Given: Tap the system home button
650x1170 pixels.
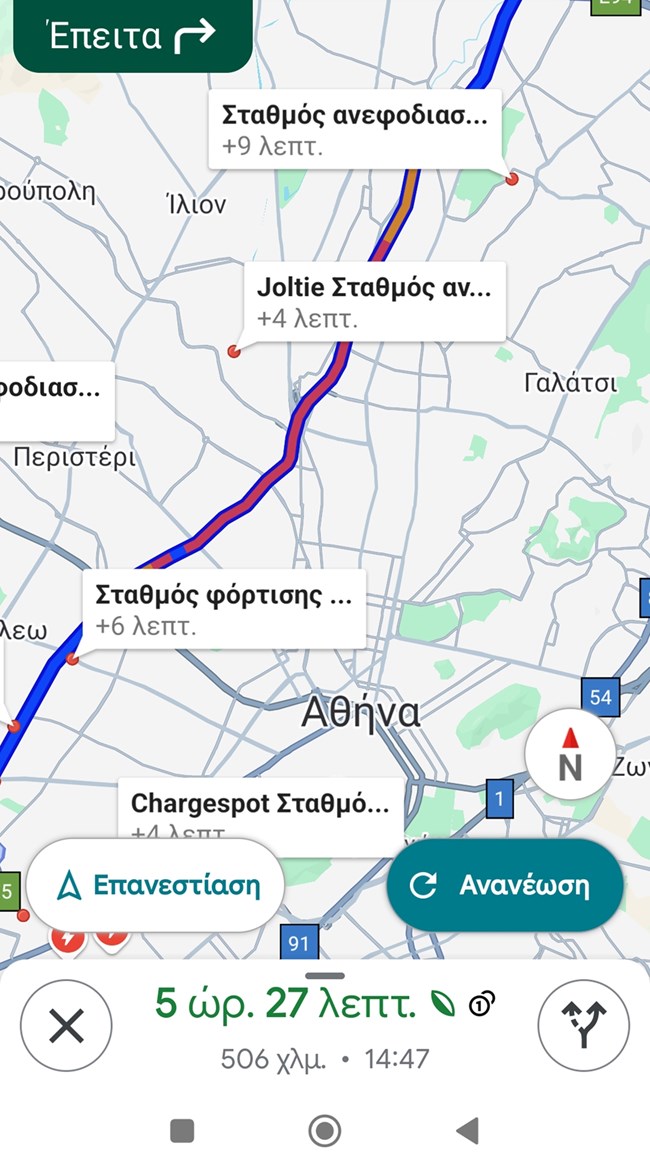Looking at the screenshot, I should click(x=325, y=1131).
